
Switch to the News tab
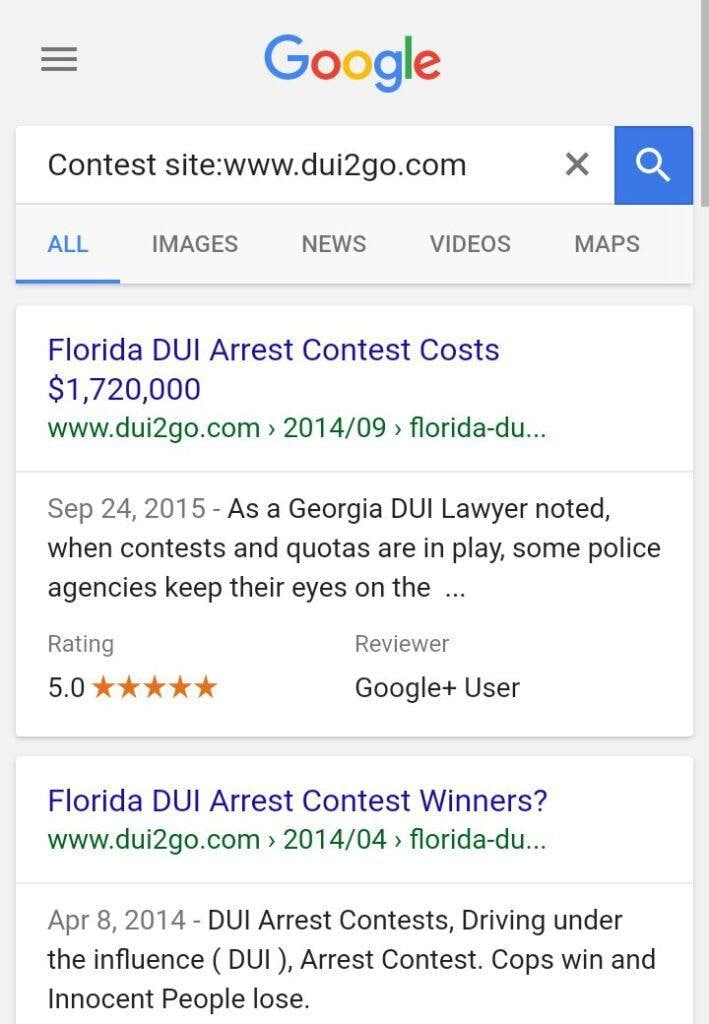333,244
